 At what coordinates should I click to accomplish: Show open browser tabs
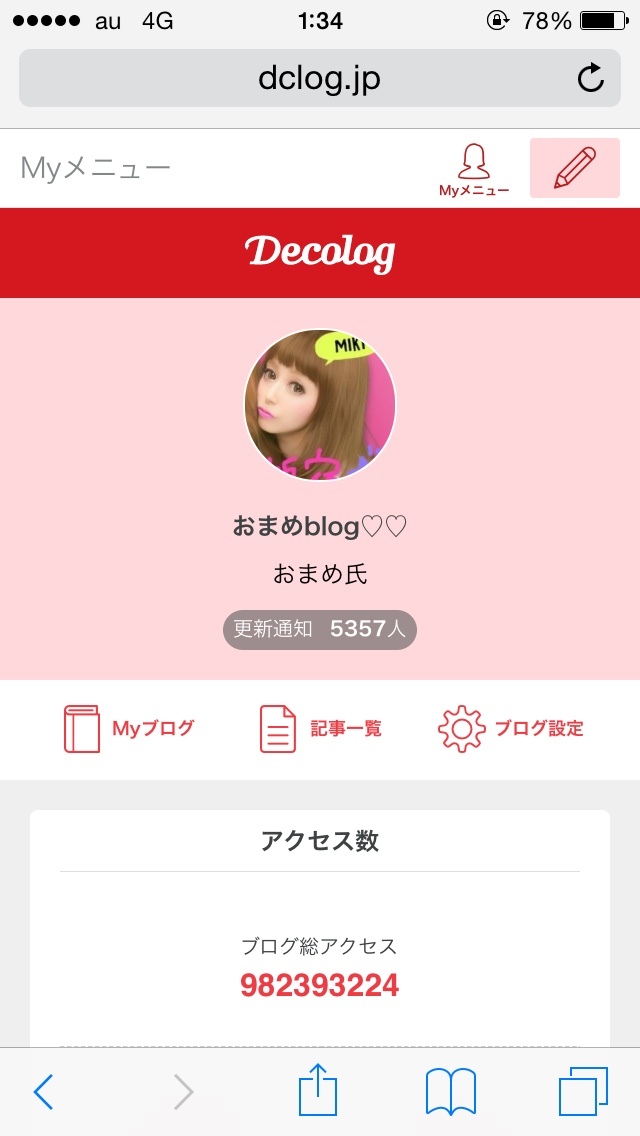pos(583,1092)
